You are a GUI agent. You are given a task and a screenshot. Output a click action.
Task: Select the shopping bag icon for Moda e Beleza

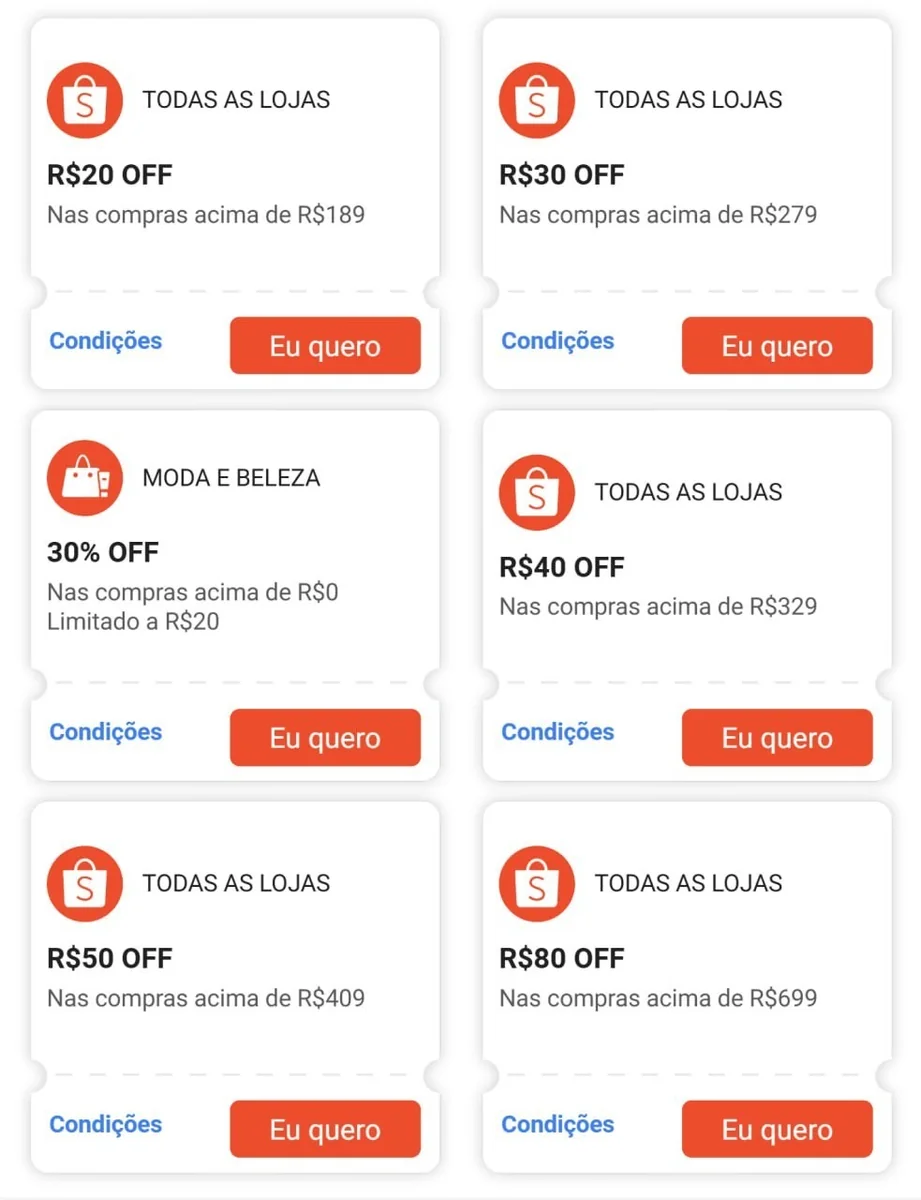coord(84,477)
